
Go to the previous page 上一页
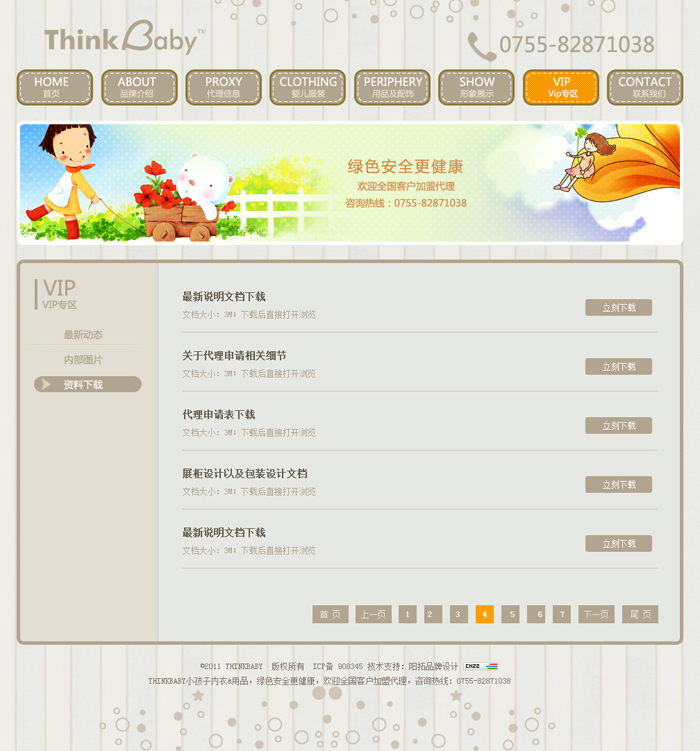[x=372, y=614]
